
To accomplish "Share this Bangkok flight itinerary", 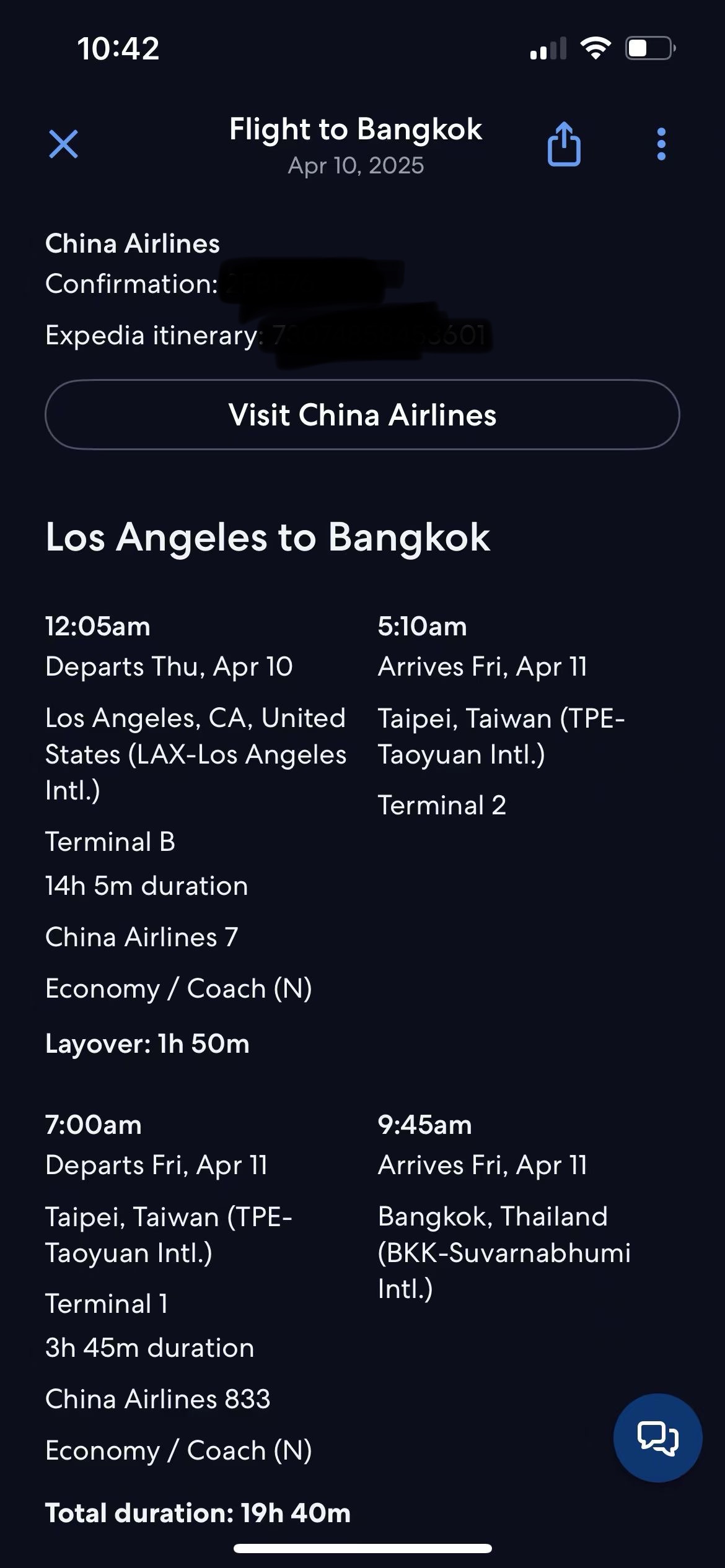I will click(564, 144).
